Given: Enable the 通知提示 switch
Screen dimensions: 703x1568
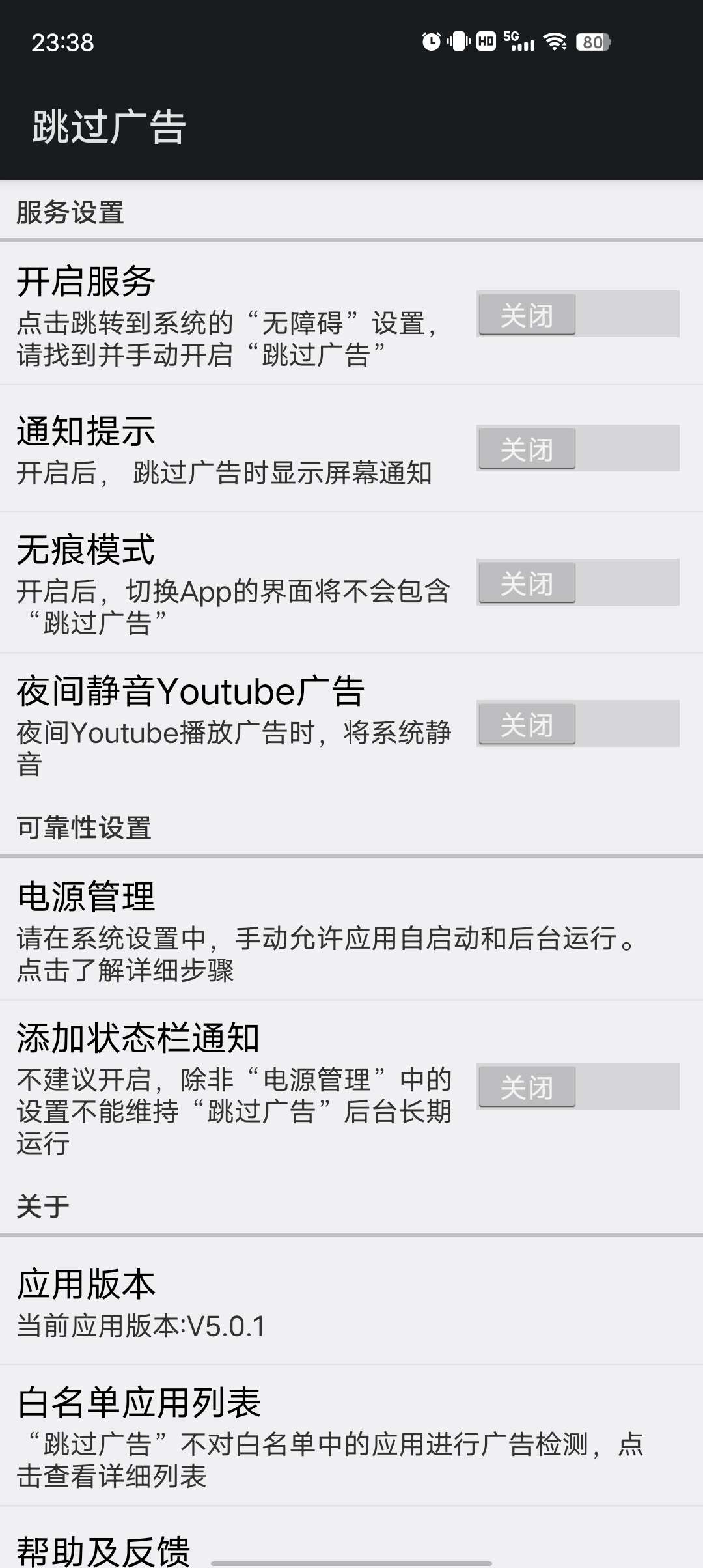Looking at the screenshot, I should tap(577, 449).
